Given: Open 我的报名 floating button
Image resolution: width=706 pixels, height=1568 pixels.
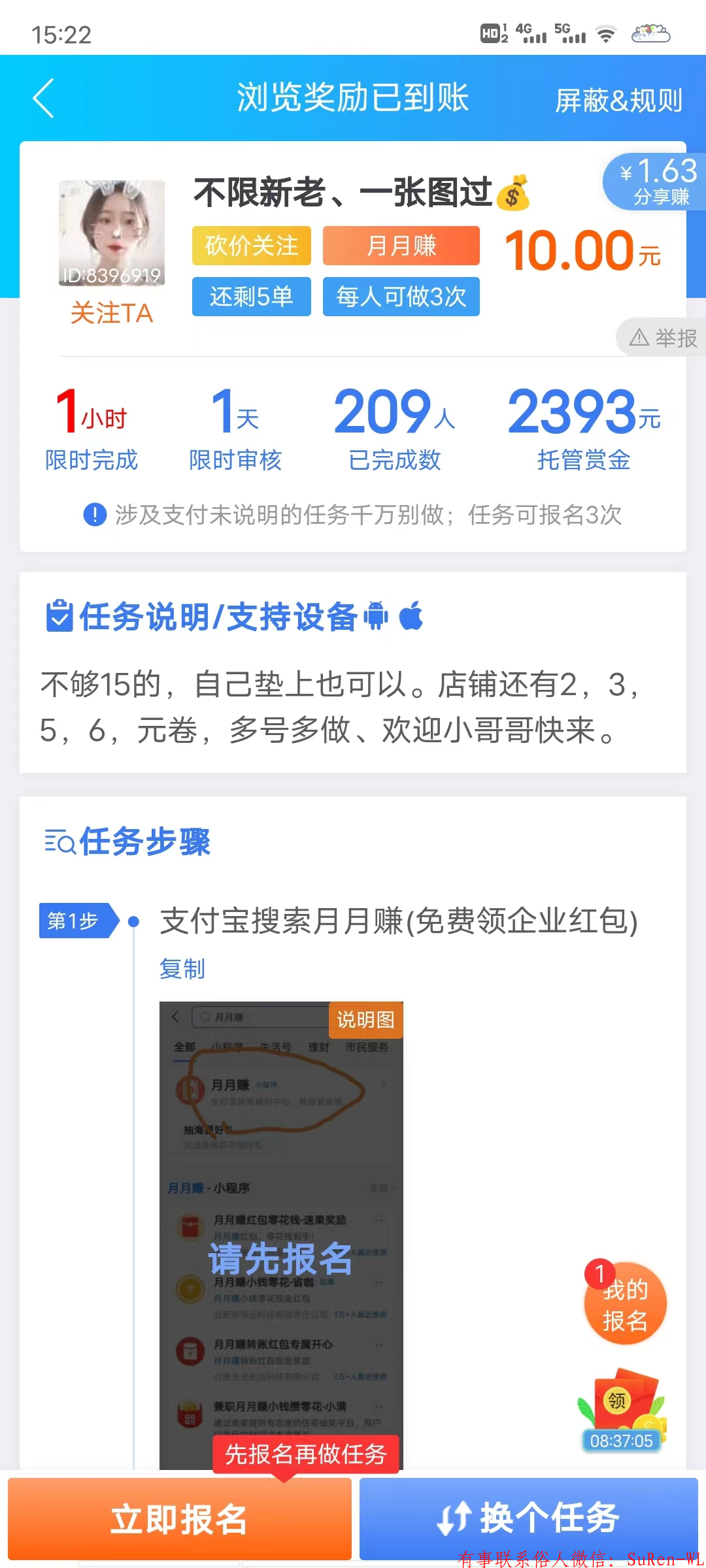Looking at the screenshot, I should [625, 1304].
